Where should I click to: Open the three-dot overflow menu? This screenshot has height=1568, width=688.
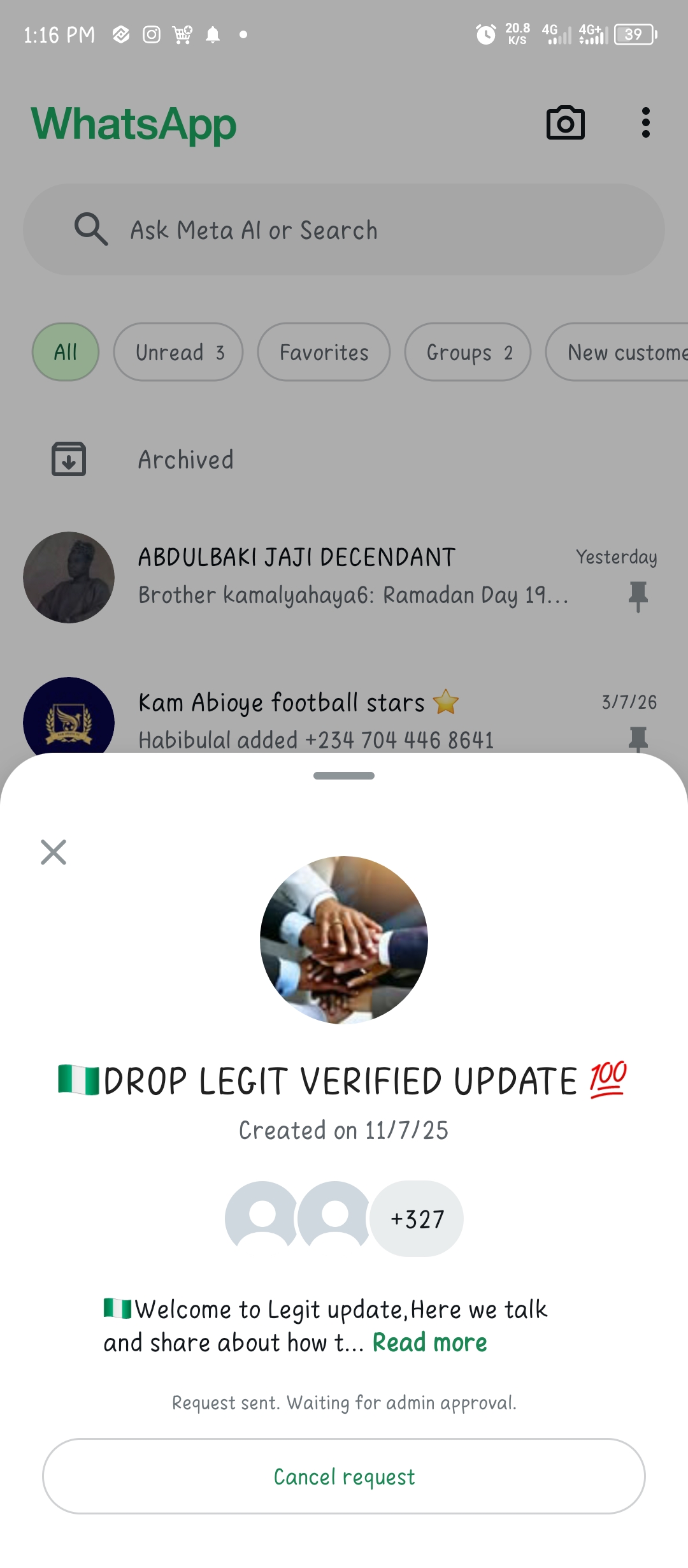[x=645, y=123]
